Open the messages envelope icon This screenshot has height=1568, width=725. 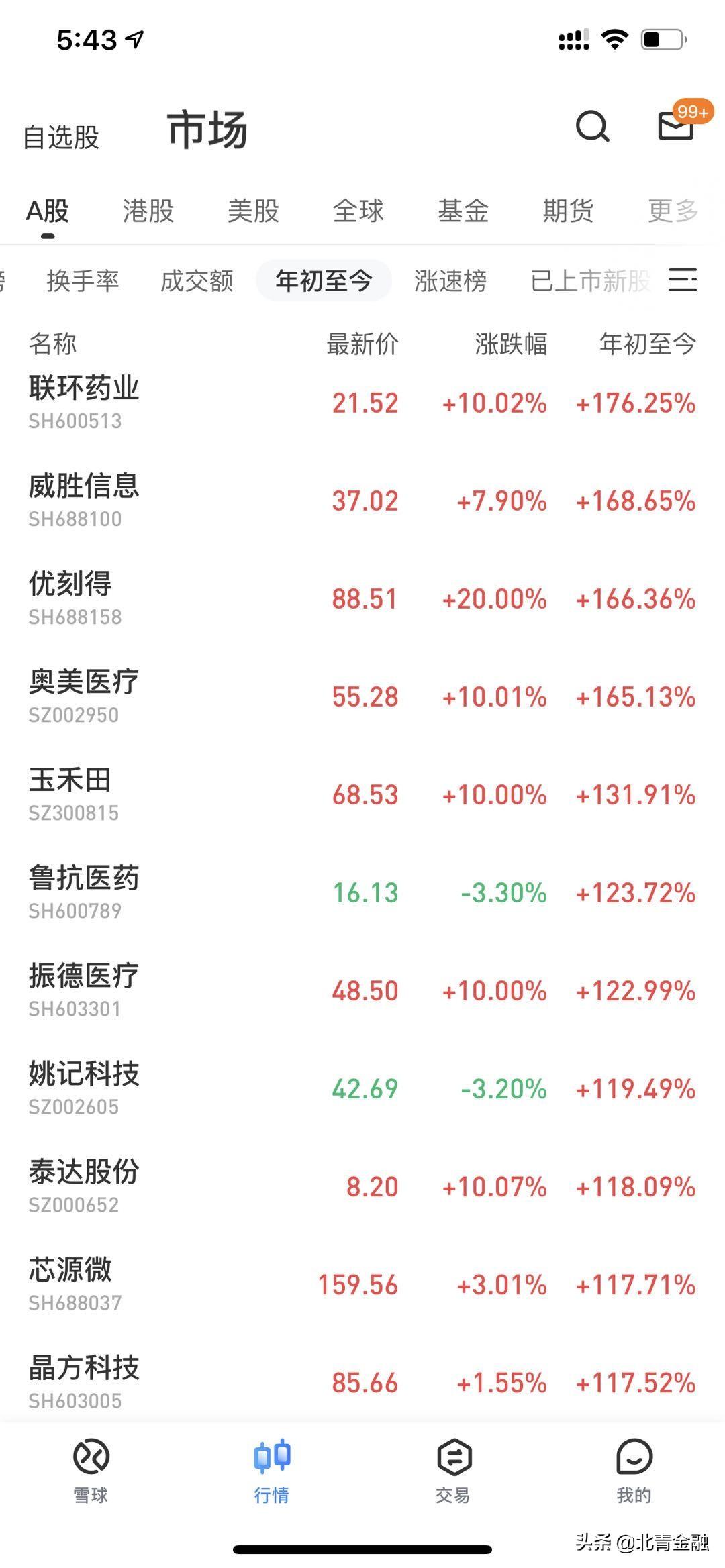676,125
